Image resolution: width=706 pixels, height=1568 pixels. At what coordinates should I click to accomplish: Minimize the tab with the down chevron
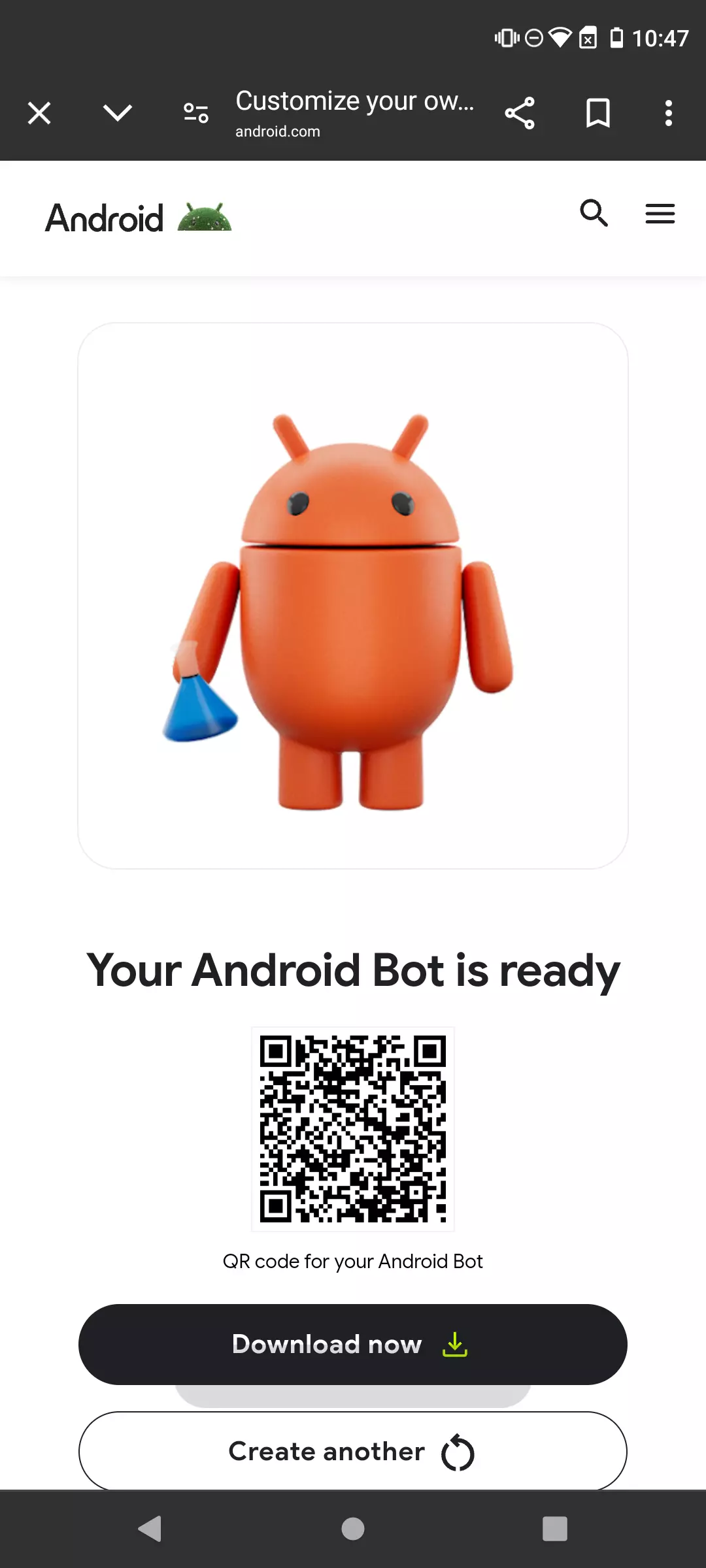coord(118,113)
